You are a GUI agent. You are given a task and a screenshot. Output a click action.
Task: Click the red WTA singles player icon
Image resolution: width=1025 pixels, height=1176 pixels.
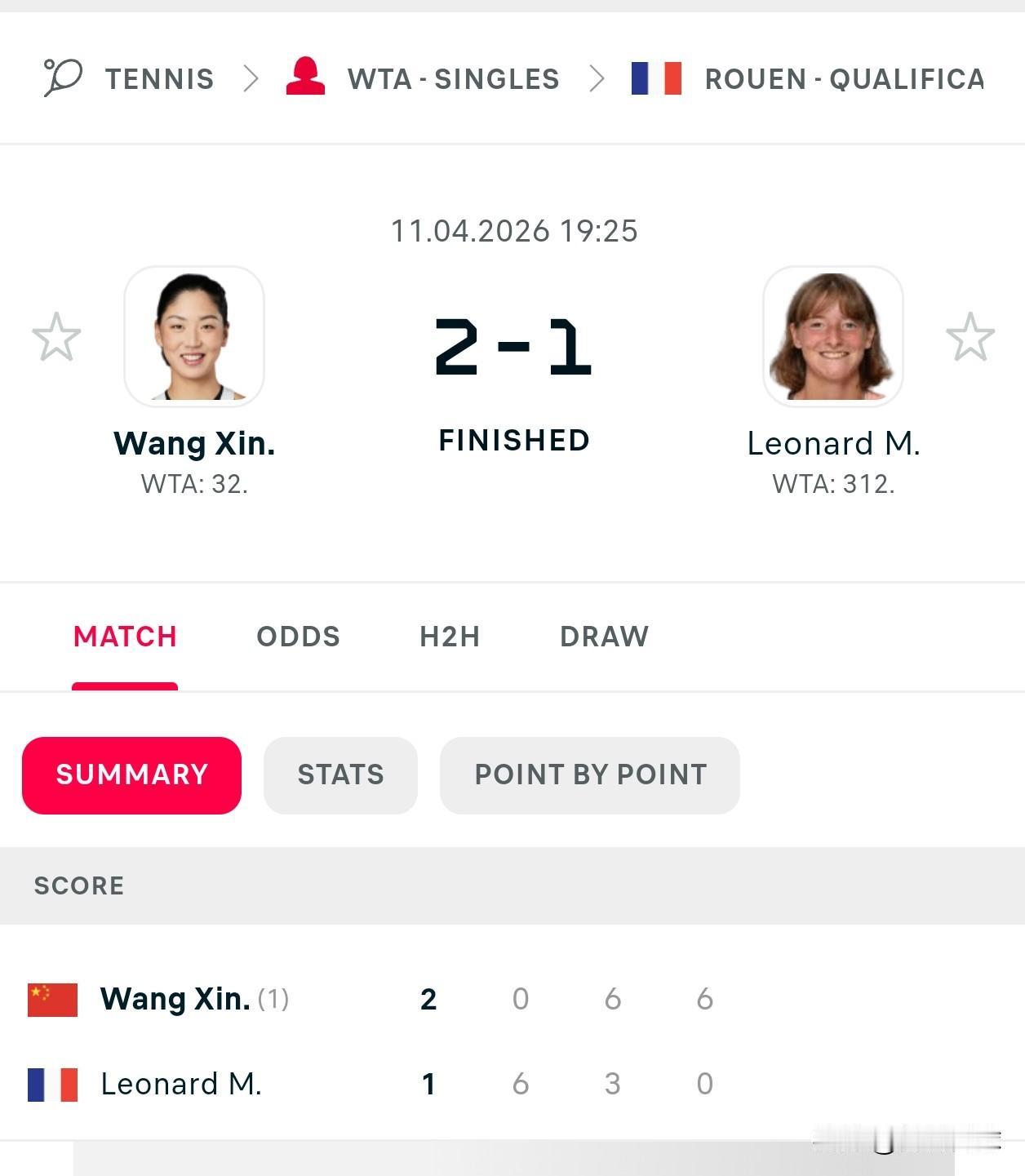(305, 78)
